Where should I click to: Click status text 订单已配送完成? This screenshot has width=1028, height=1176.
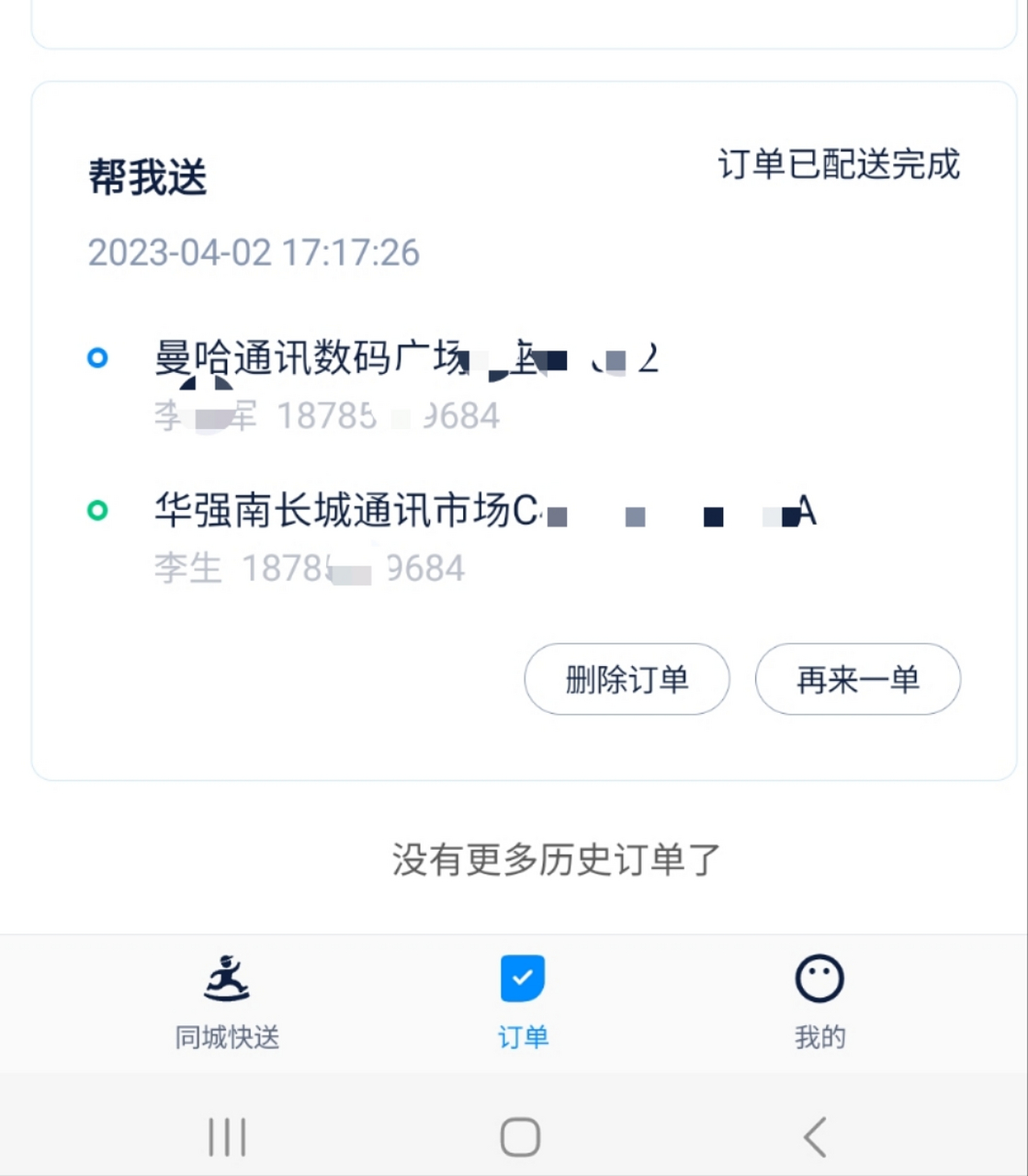[839, 166]
